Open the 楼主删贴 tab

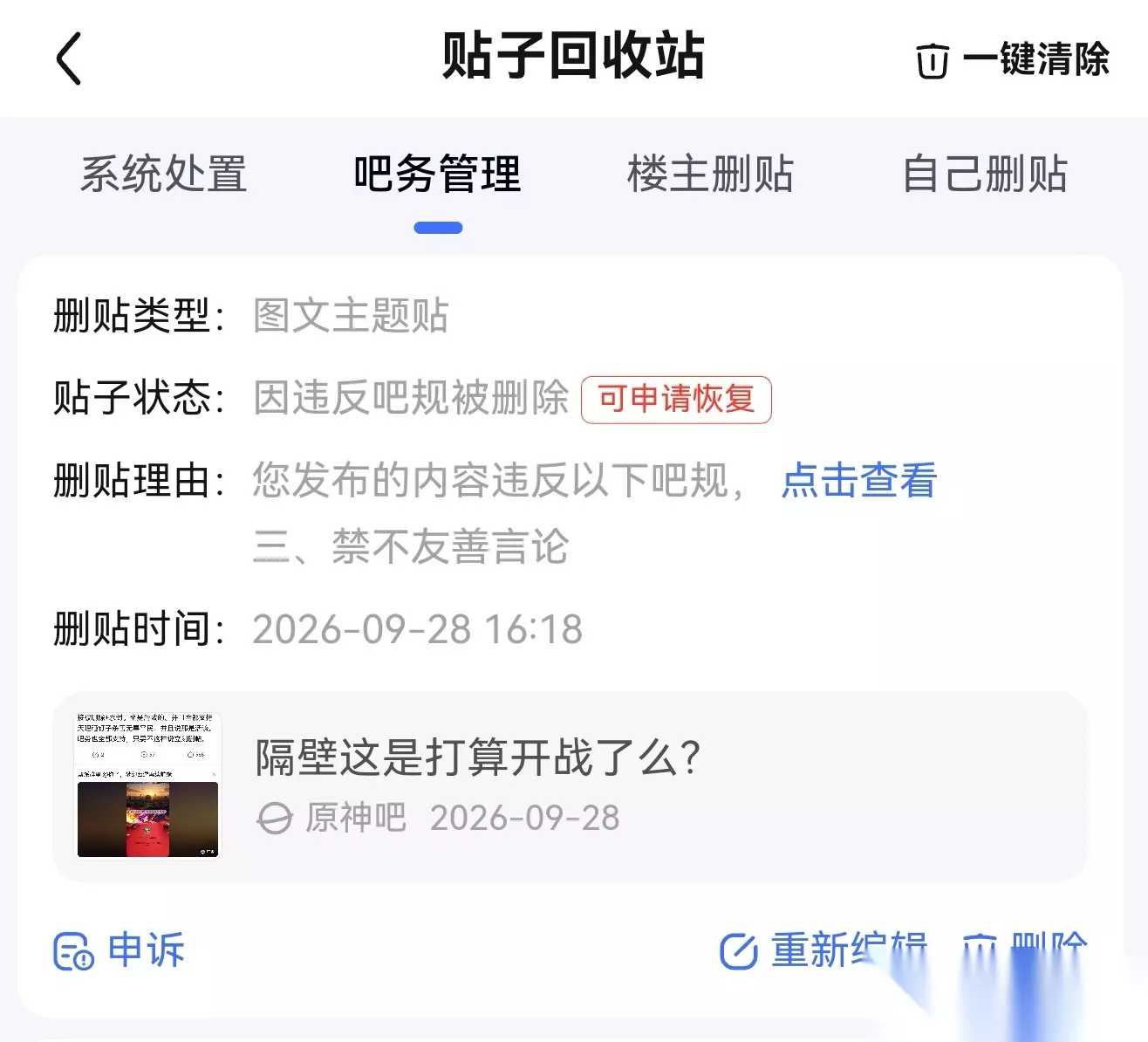click(711, 174)
